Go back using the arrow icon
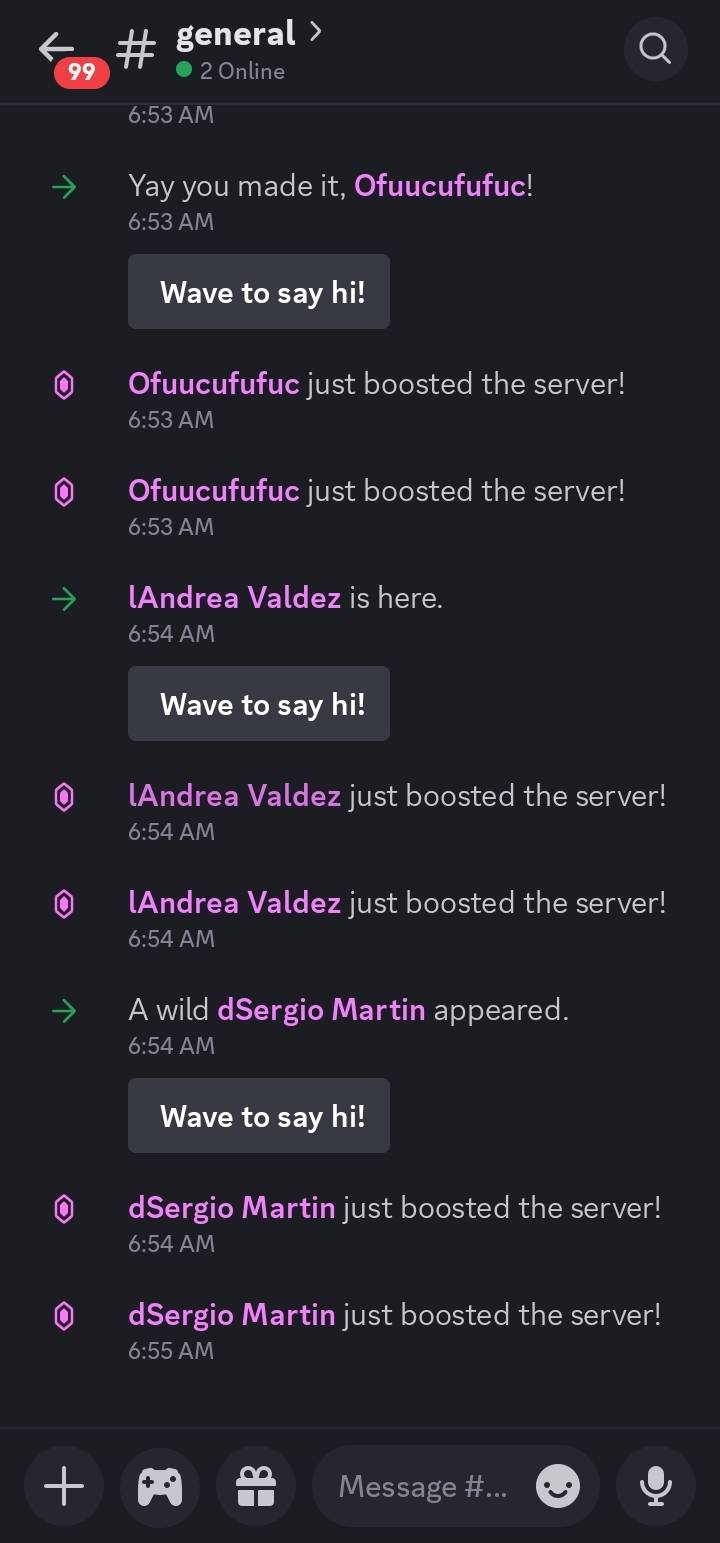This screenshot has width=720, height=1543. (x=57, y=46)
